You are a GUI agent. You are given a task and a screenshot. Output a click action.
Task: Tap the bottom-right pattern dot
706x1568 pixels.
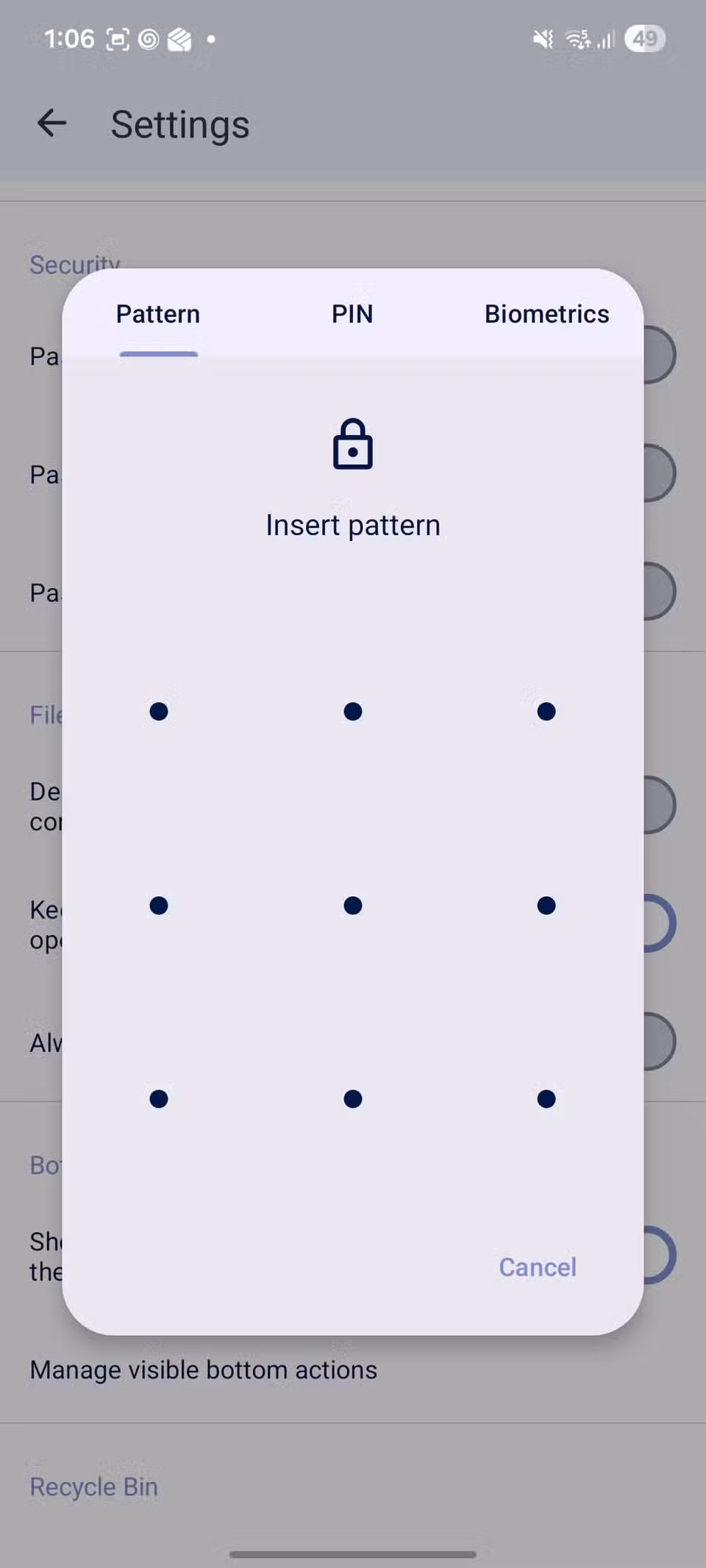546,1098
